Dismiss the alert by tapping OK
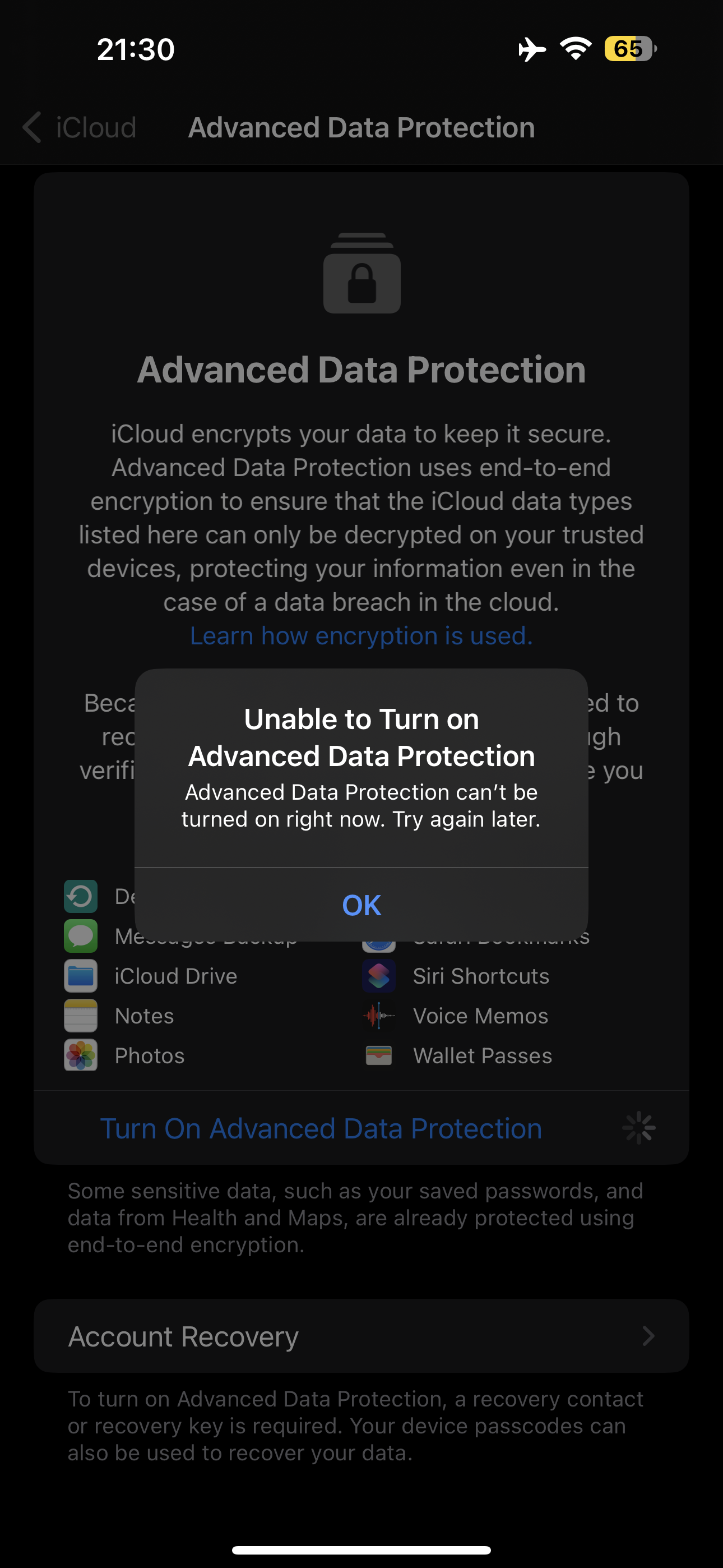 361,905
